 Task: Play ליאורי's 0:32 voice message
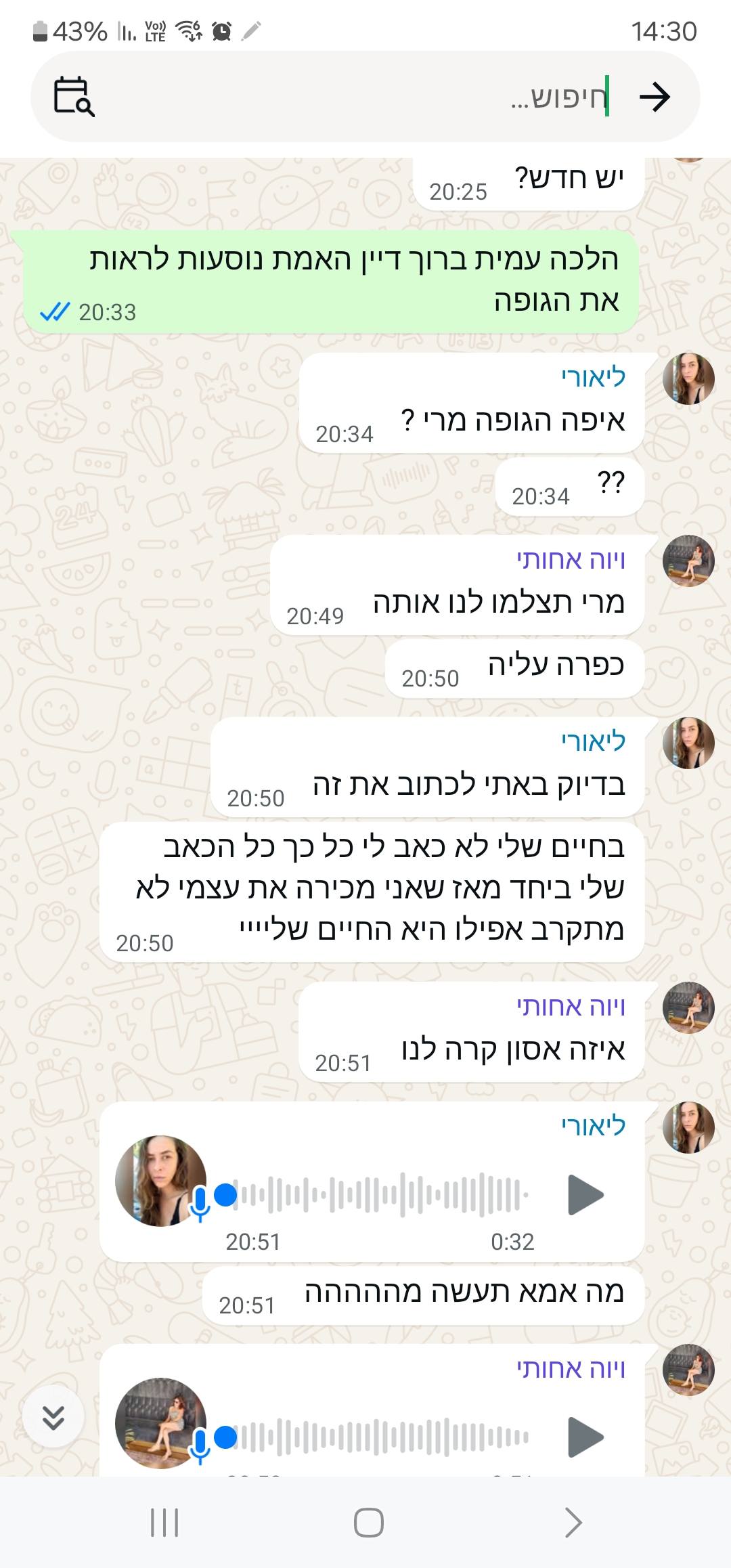coord(585,1196)
